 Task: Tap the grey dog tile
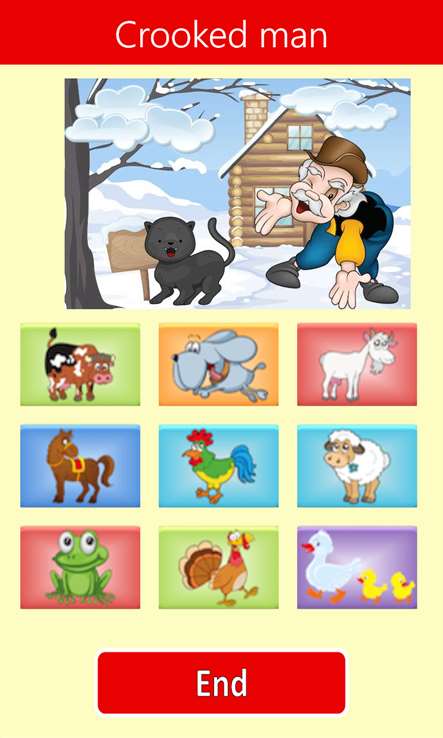[x=218, y=364]
